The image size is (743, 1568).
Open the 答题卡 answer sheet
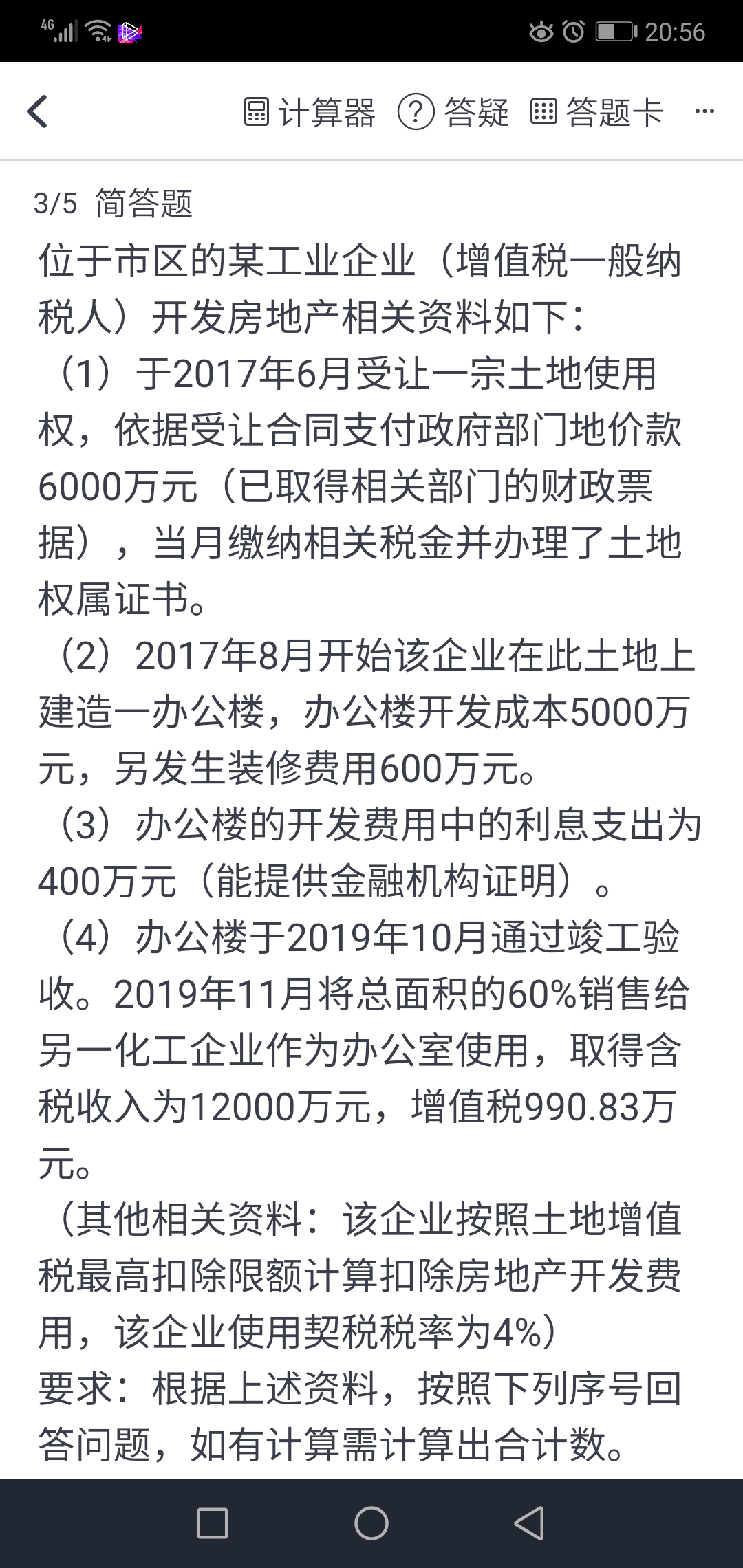tap(596, 112)
